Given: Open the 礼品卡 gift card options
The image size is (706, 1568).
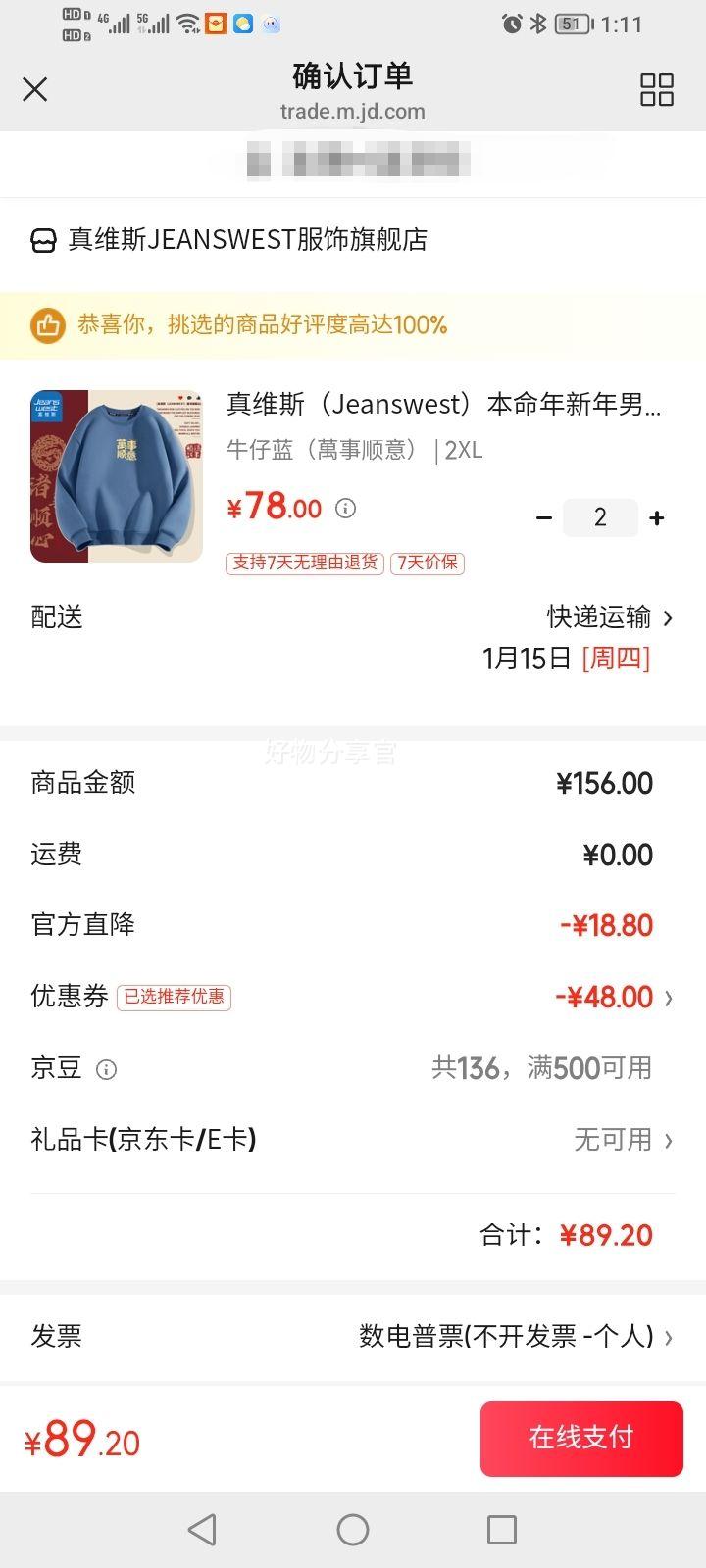Looking at the screenshot, I should point(353,1139).
